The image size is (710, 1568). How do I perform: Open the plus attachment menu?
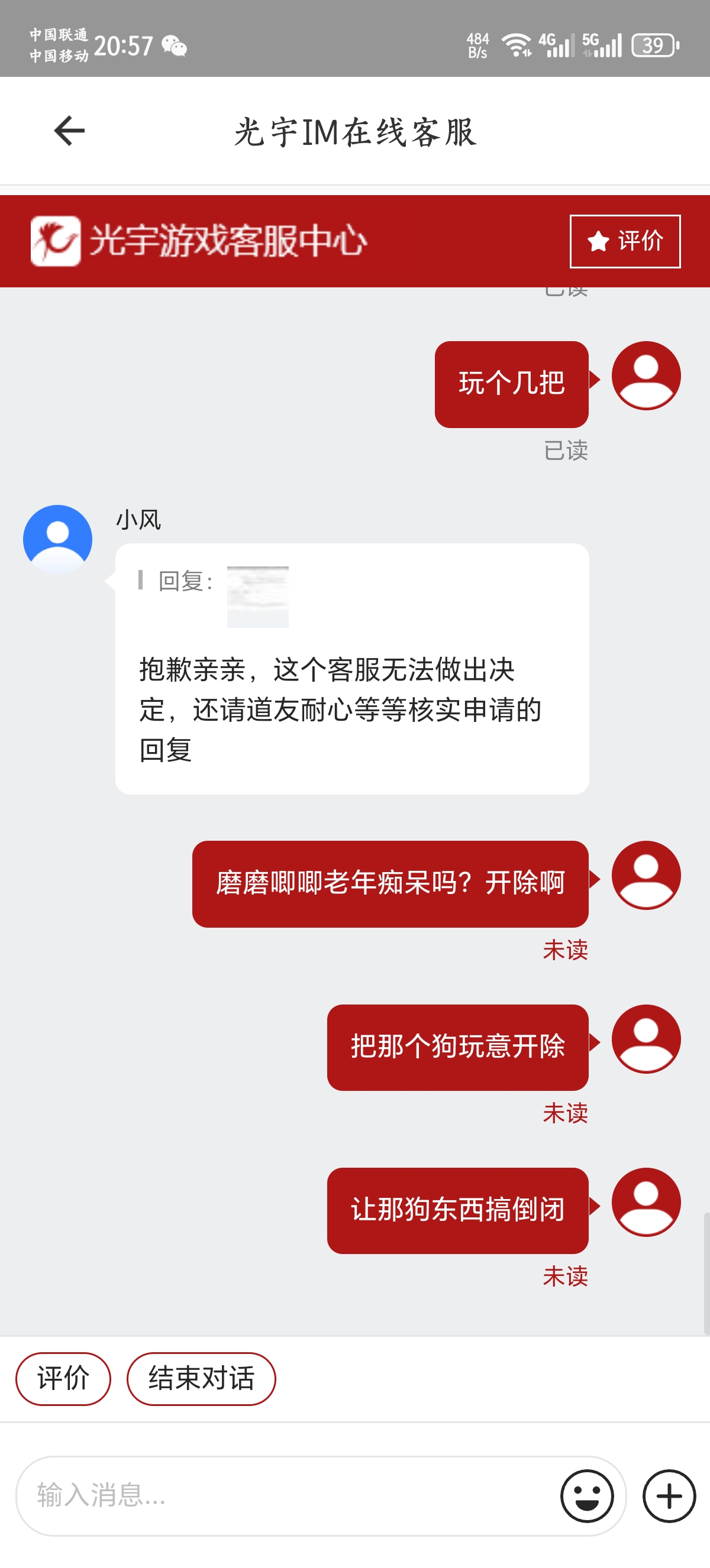coord(669,1495)
